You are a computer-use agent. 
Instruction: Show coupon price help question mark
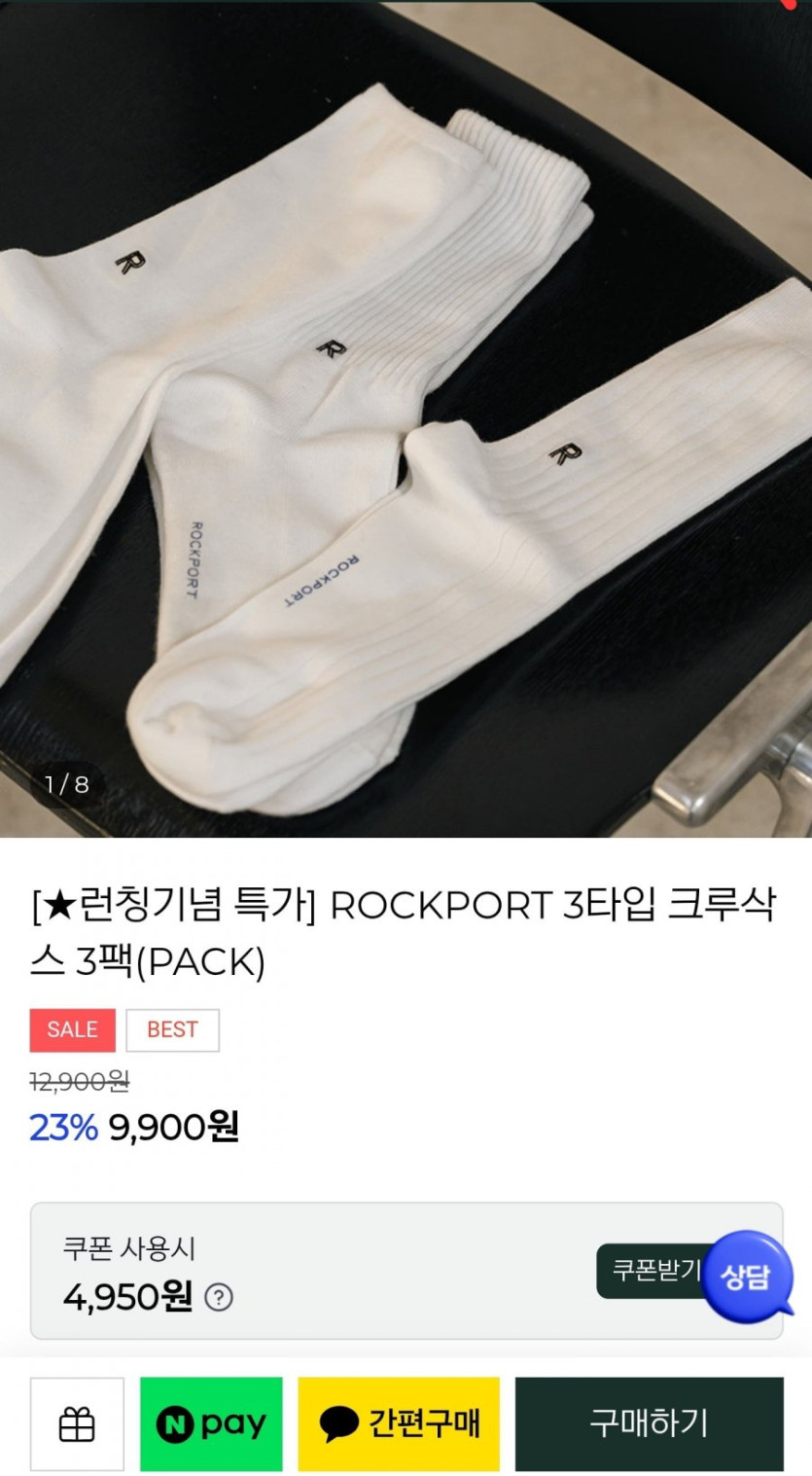click(219, 1297)
